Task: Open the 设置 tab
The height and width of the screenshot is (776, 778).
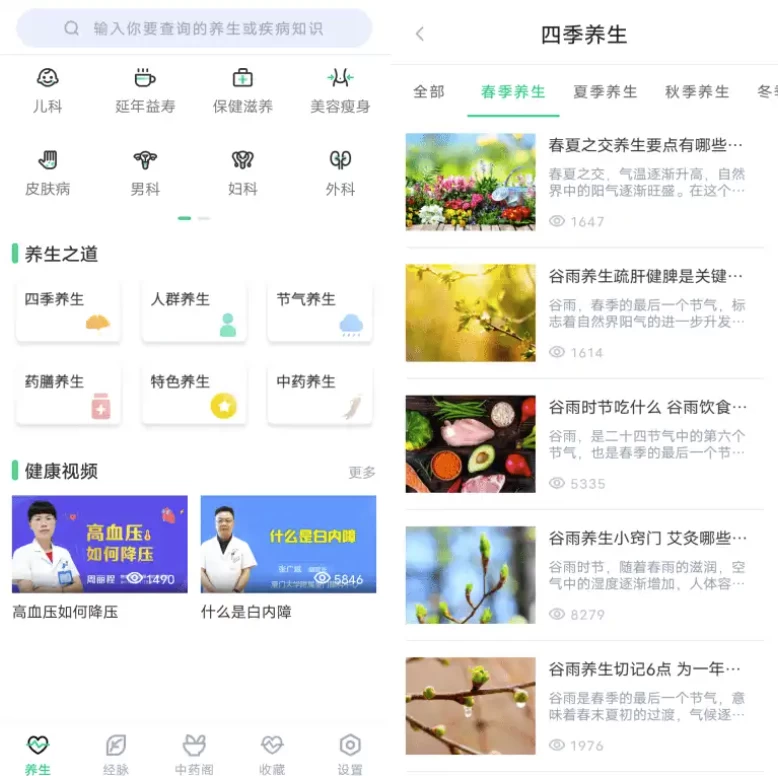Action: click(349, 754)
